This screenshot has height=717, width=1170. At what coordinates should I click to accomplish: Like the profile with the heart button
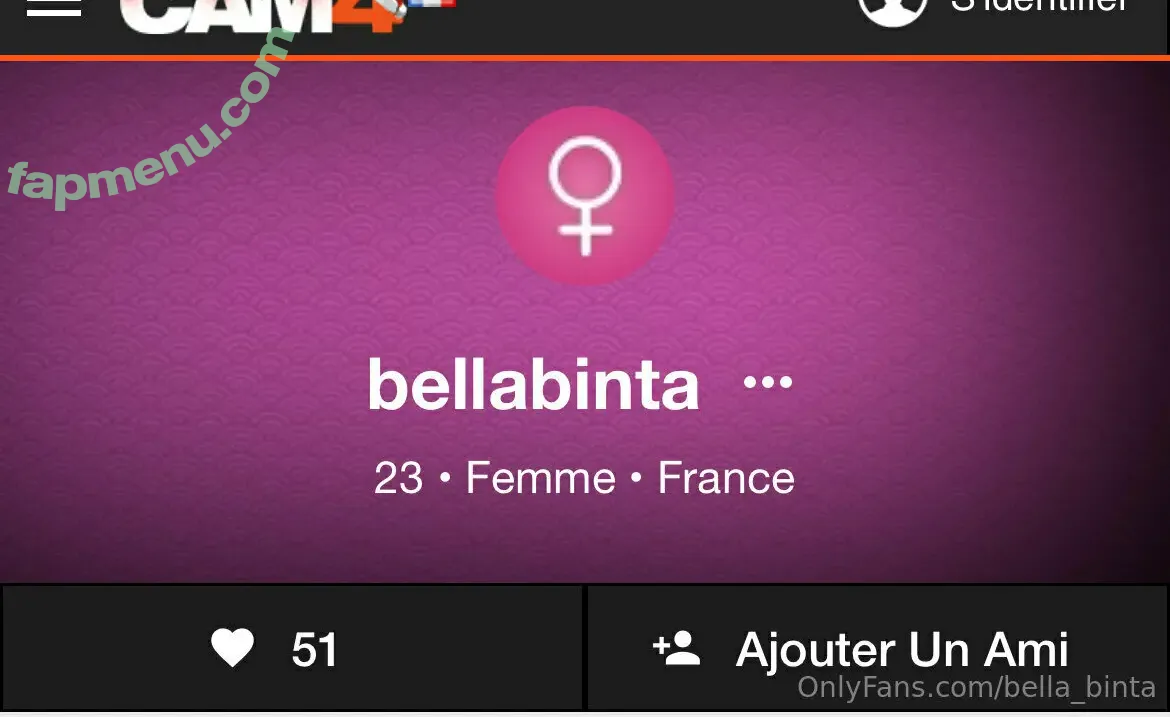click(233, 648)
